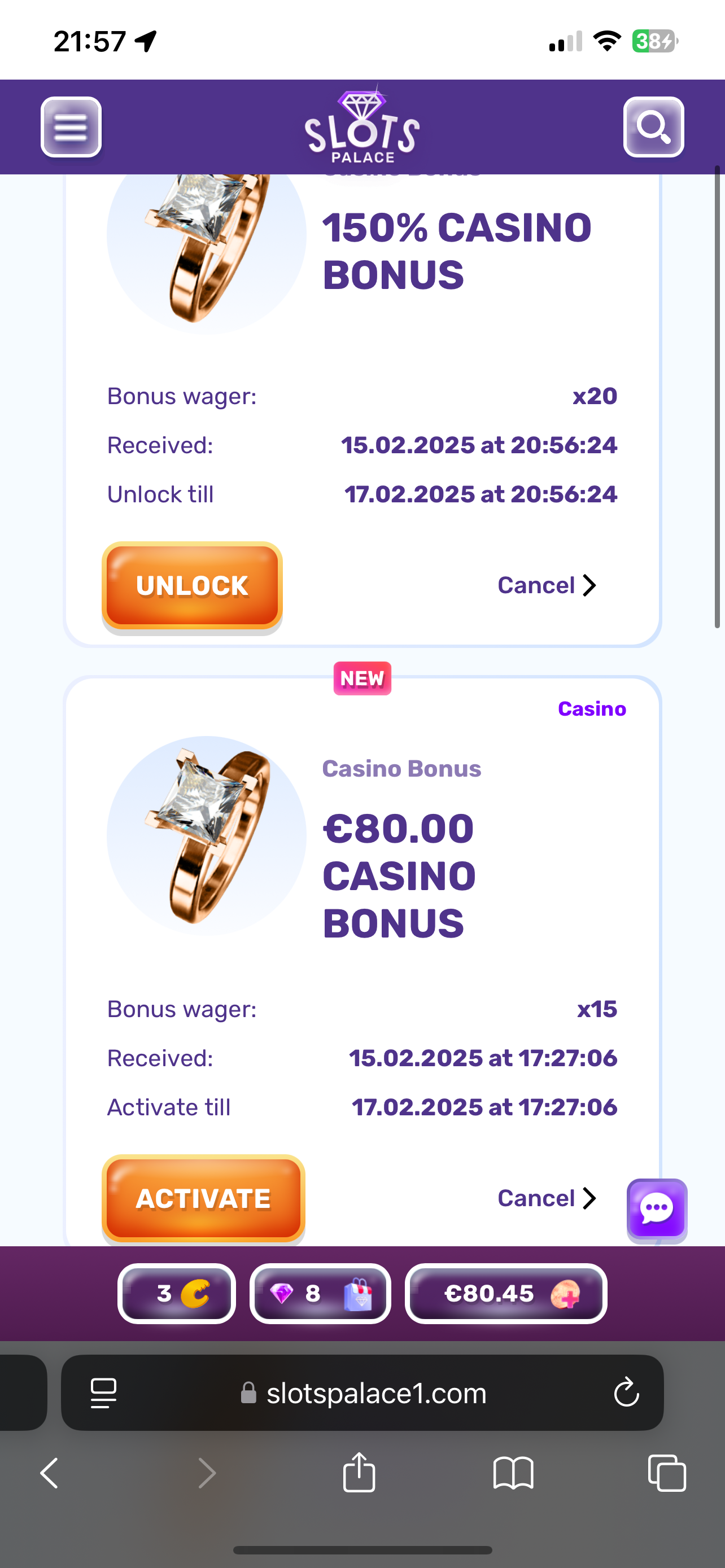Image resolution: width=725 pixels, height=1568 pixels.
Task: Open the hamburger menu
Action: click(x=71, y=127)
